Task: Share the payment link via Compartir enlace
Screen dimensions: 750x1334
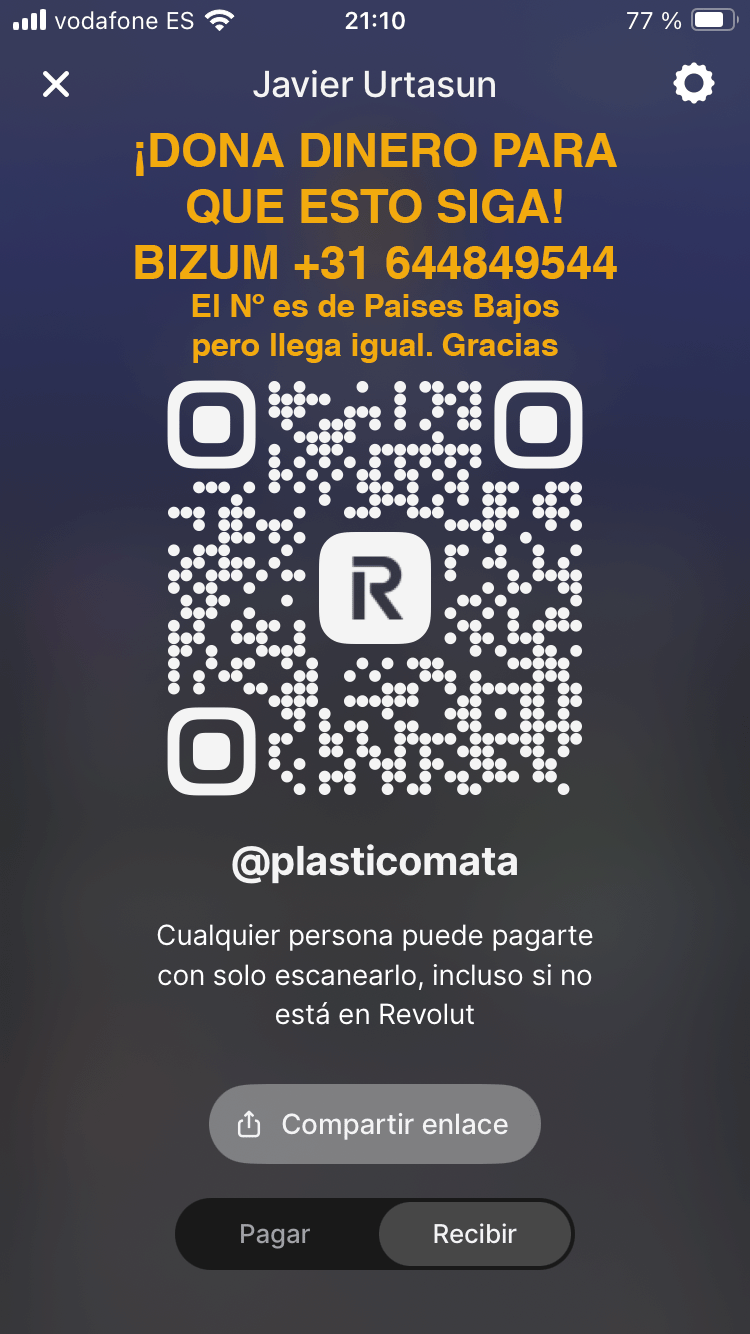Action: point(375,1124)
